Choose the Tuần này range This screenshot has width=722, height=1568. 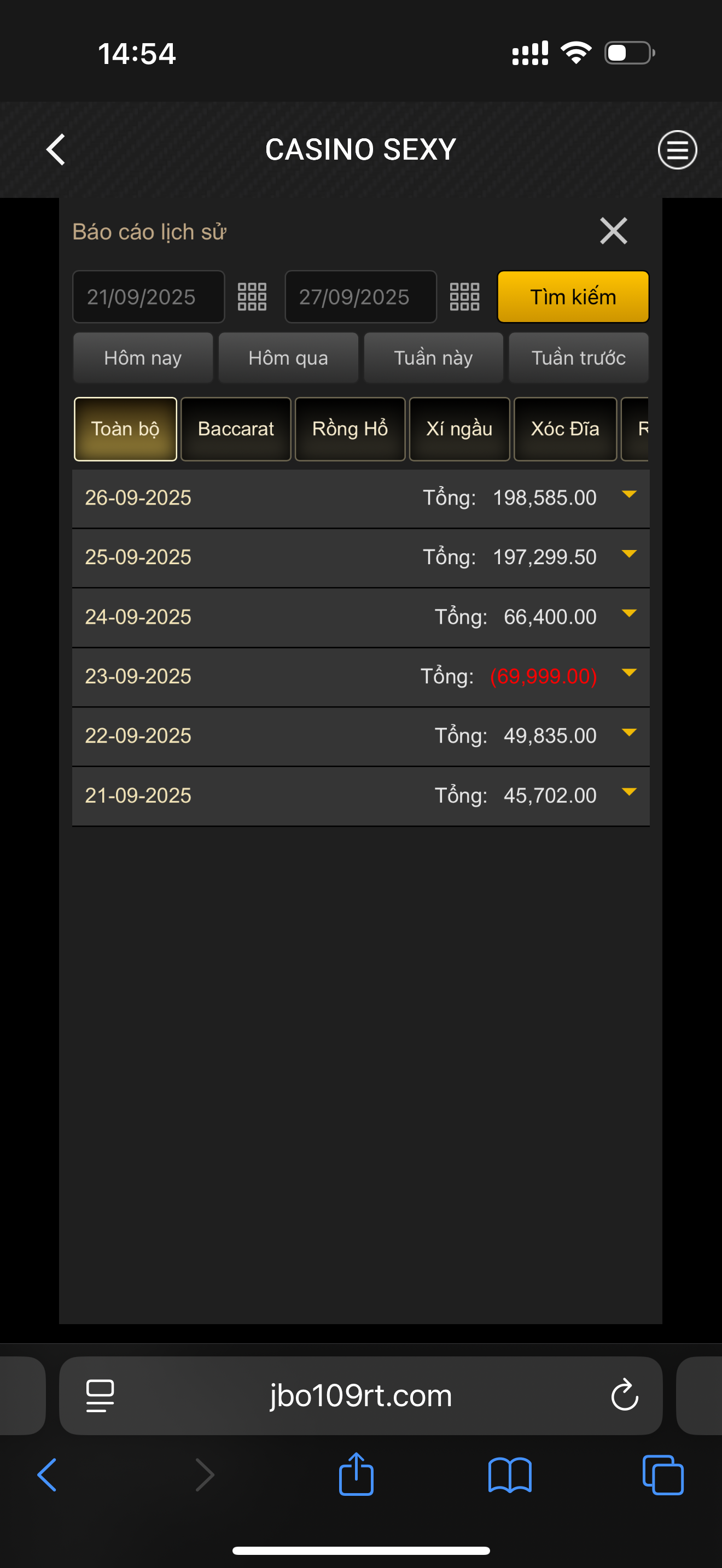click(433, 358)
